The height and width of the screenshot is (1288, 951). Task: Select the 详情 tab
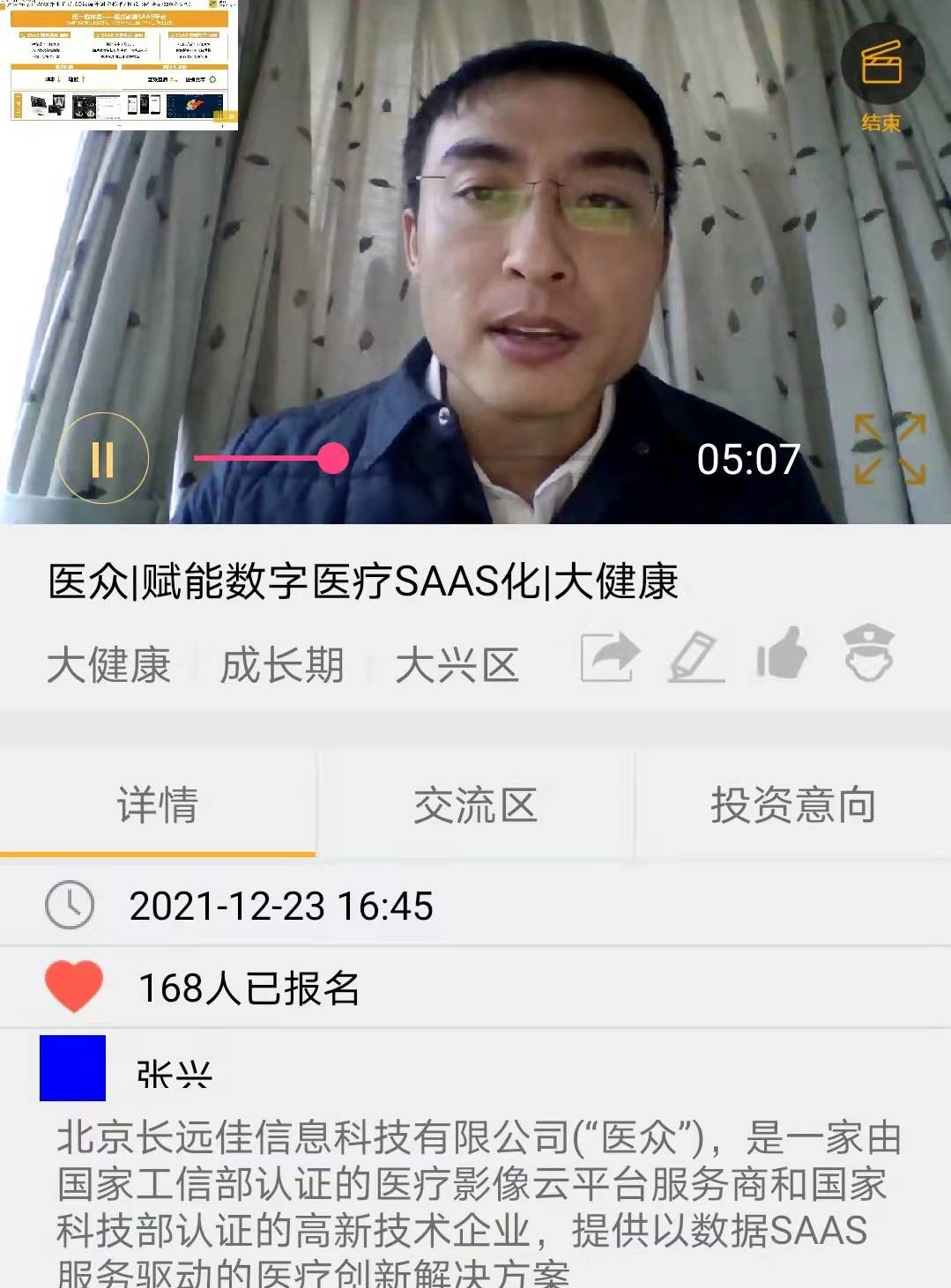[158, 804]
